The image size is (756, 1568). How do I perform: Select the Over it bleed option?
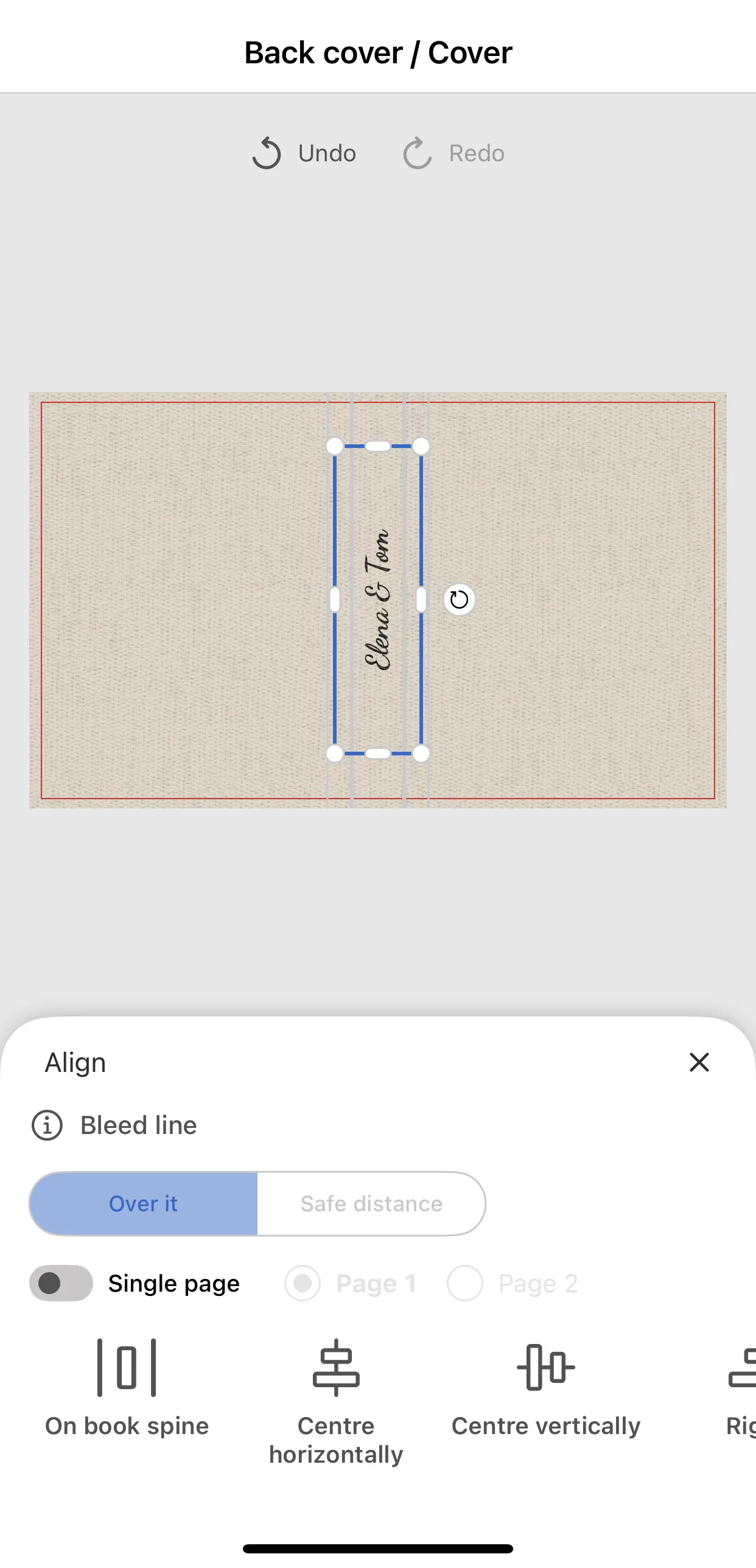coord(144,1203)
